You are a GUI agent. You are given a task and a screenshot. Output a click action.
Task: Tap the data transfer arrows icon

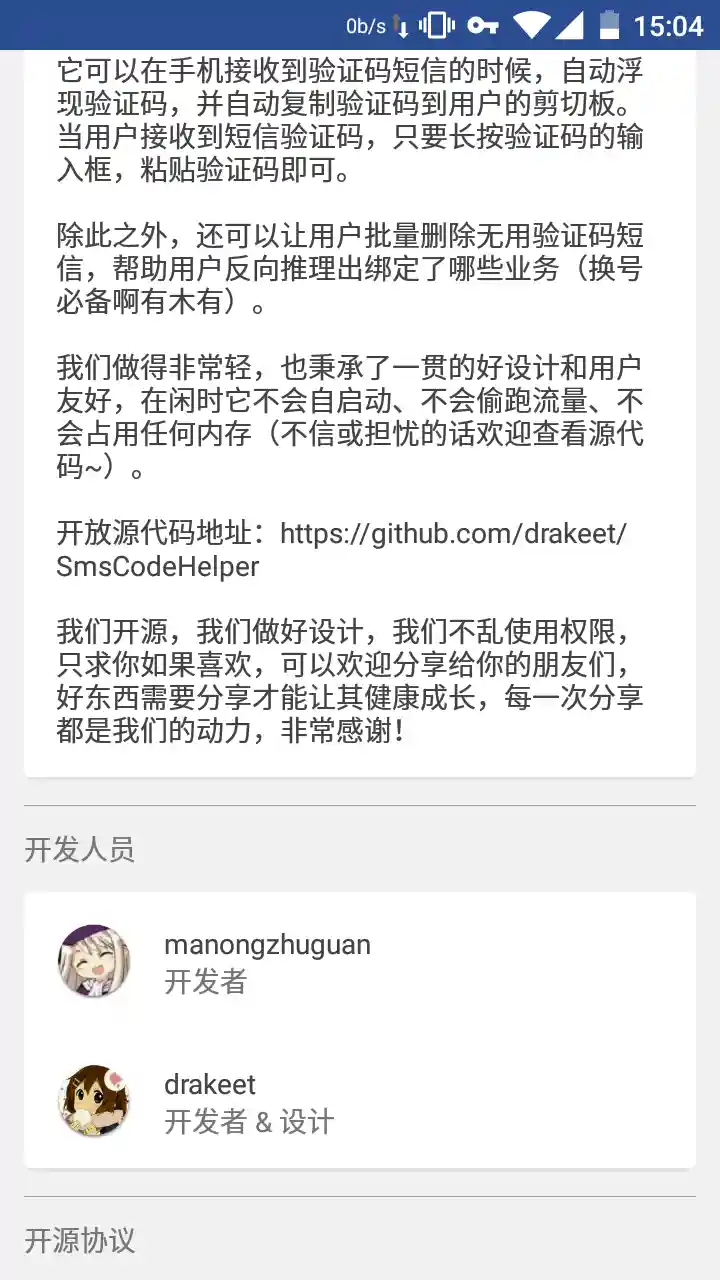point(403,24)
